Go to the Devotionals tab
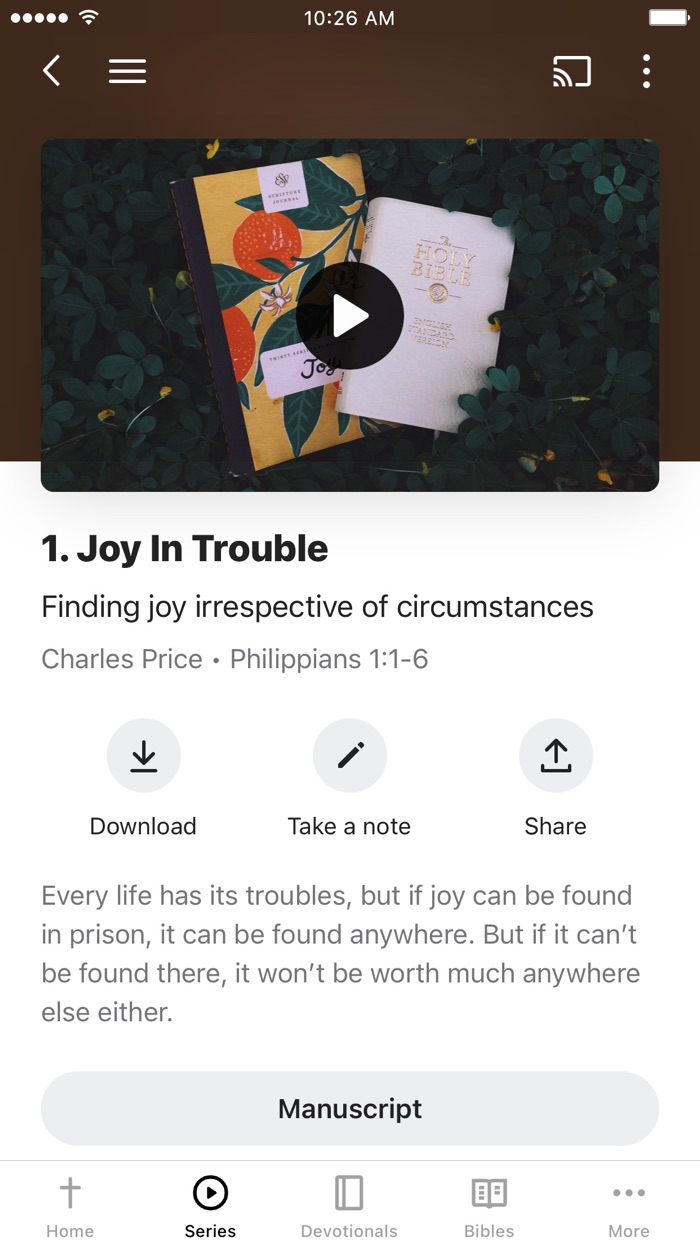The image size is (700, 1244). pos(349,1206)
